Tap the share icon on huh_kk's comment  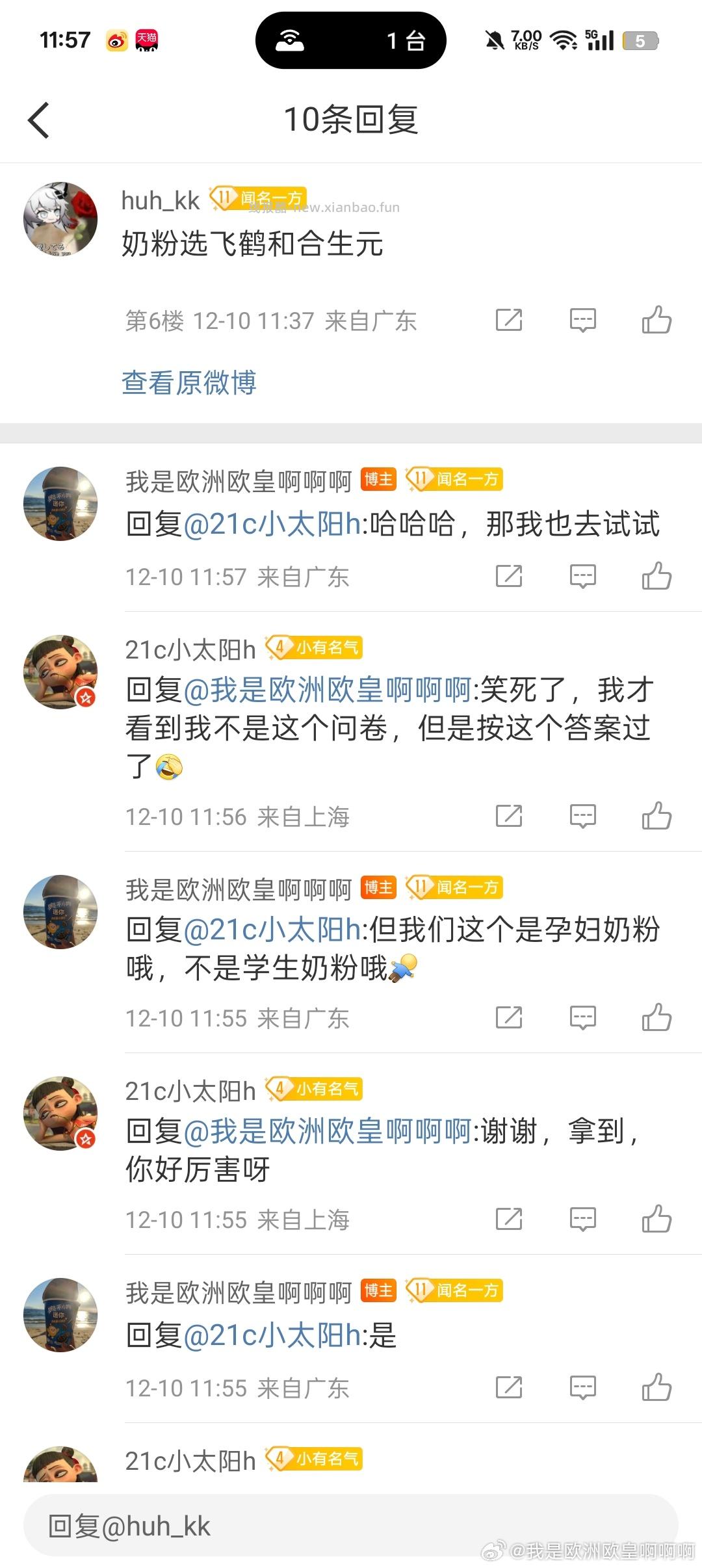tap(509, 320)
